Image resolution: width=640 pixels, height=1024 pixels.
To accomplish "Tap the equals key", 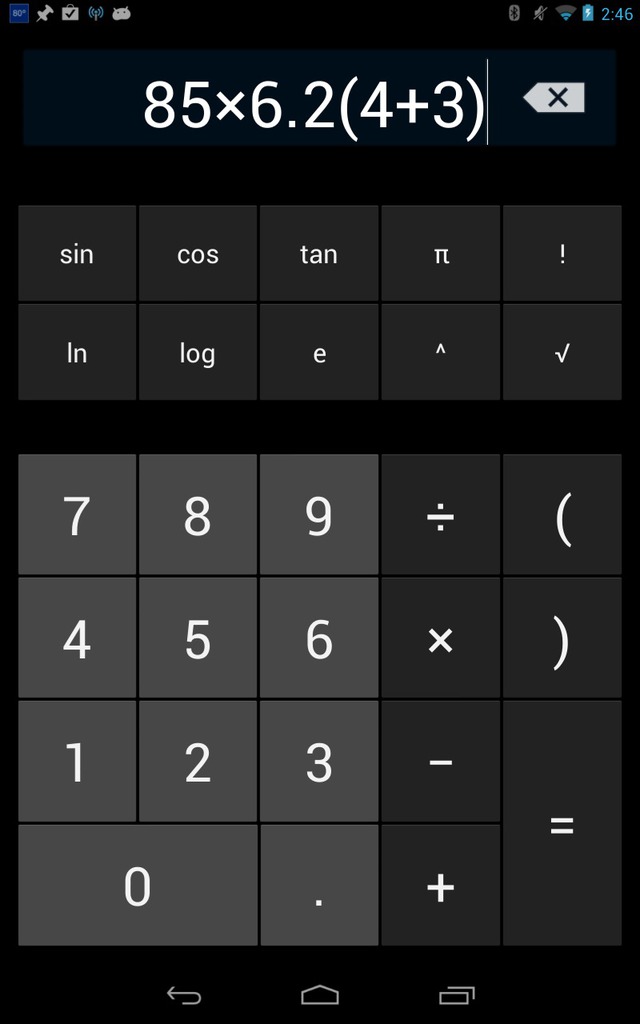I will [x=562, y=823].
